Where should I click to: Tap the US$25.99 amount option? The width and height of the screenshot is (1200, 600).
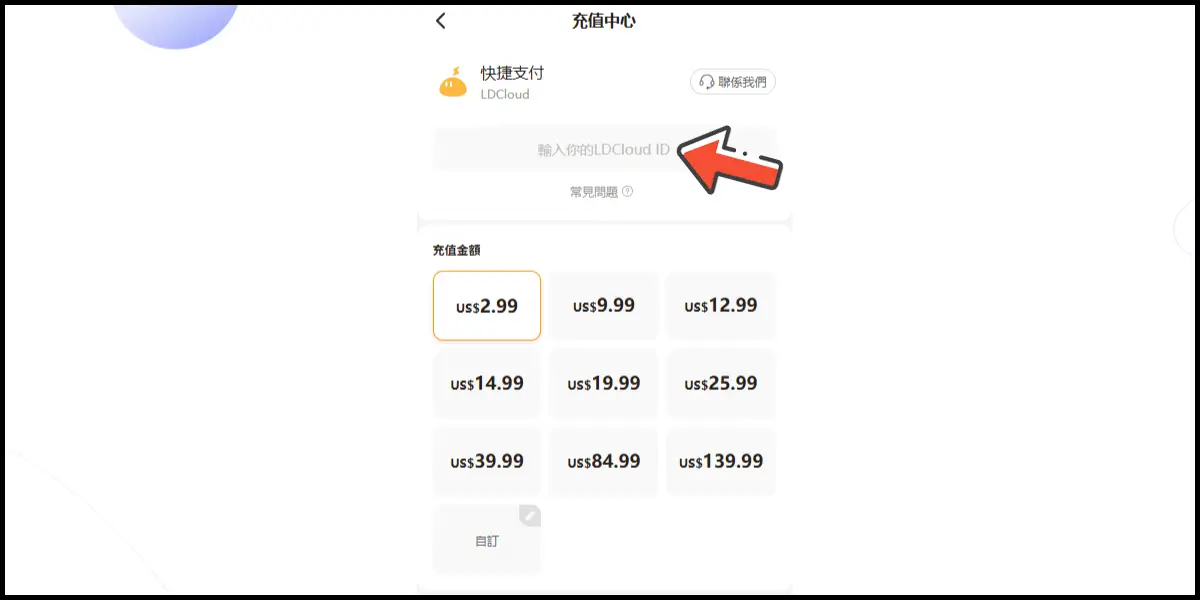click(x=721, y=384)
